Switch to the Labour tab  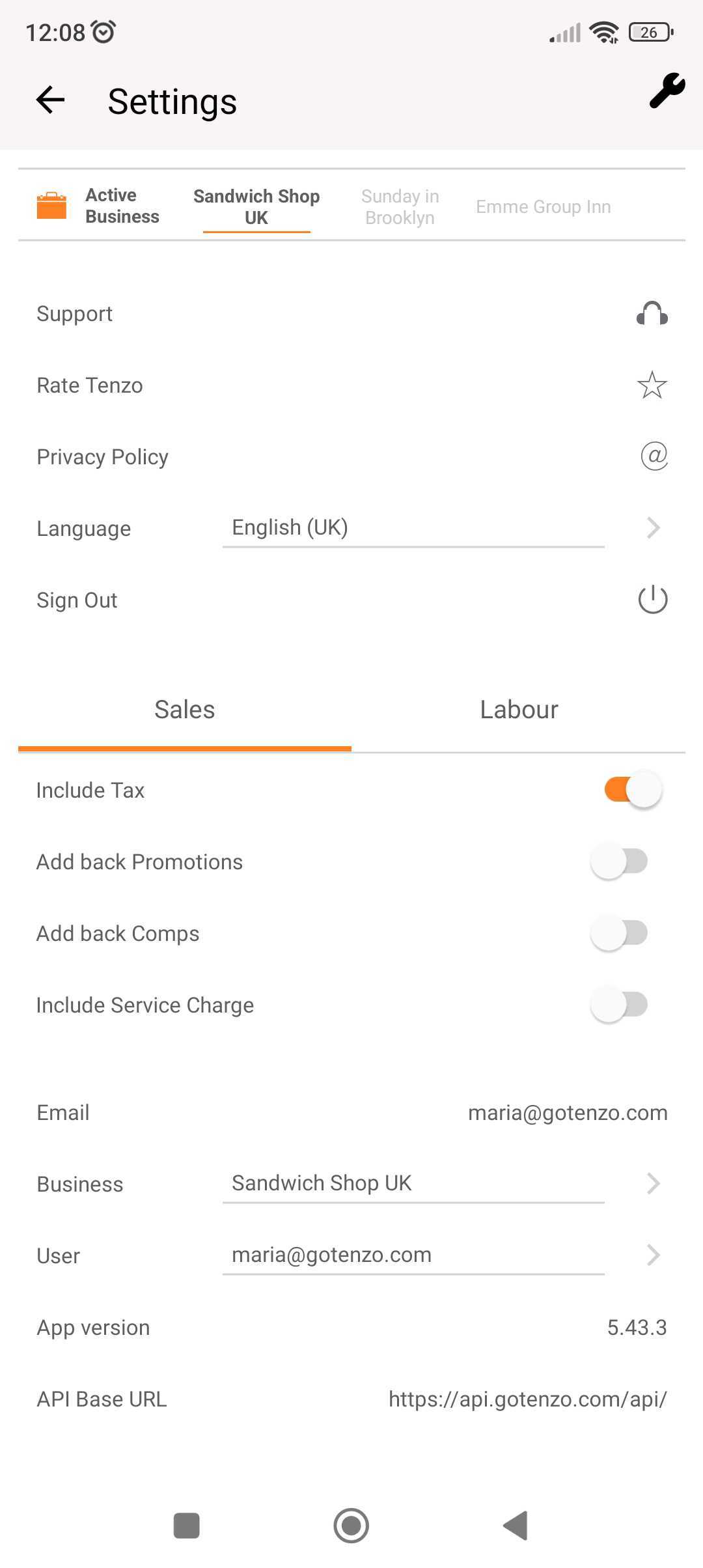[x=519, y=710]
